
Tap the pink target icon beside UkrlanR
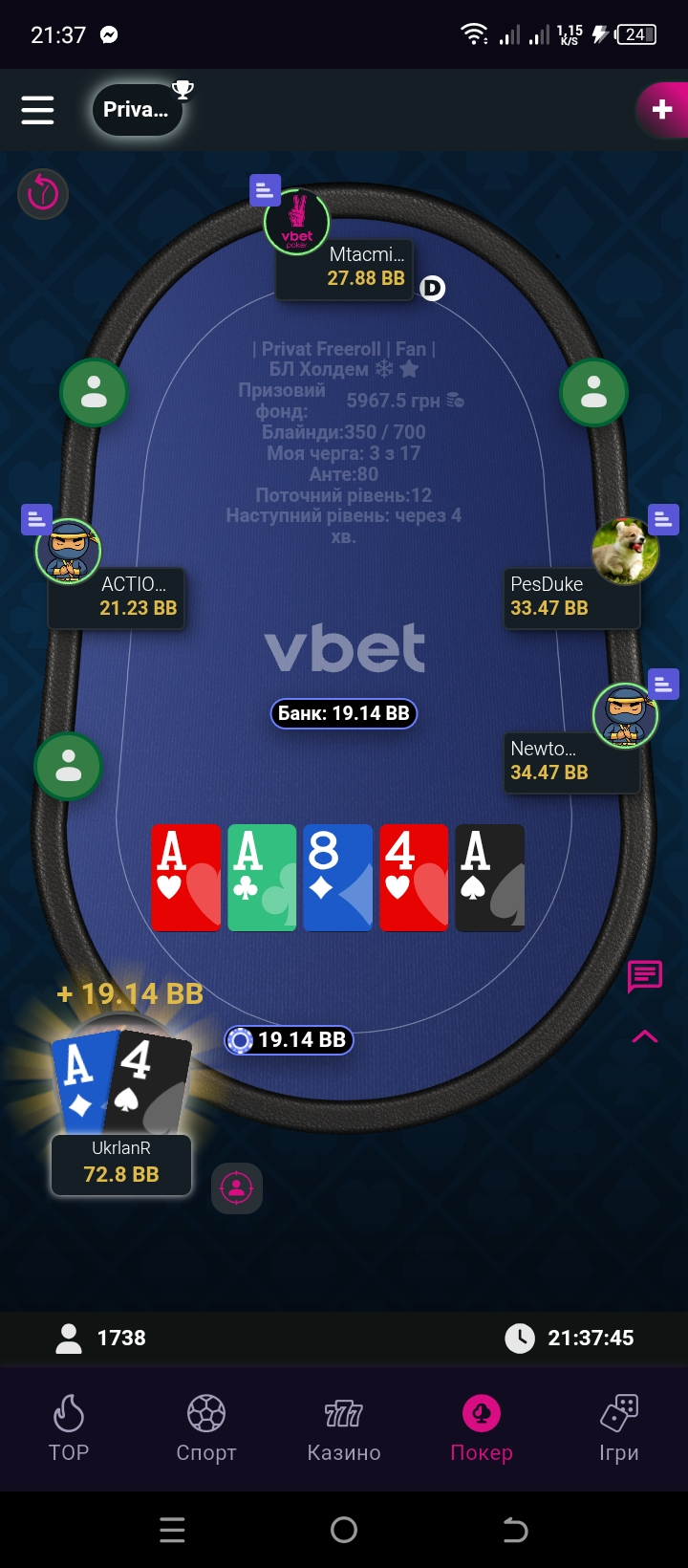[236, 1188]
